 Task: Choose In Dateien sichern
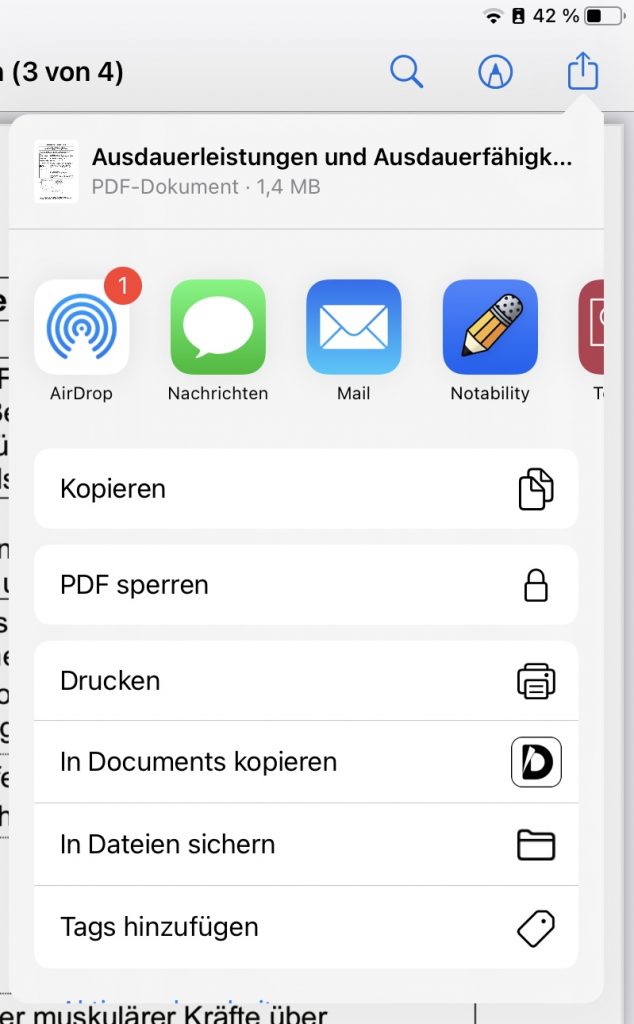pyautogui.click(x=306, y=844)
